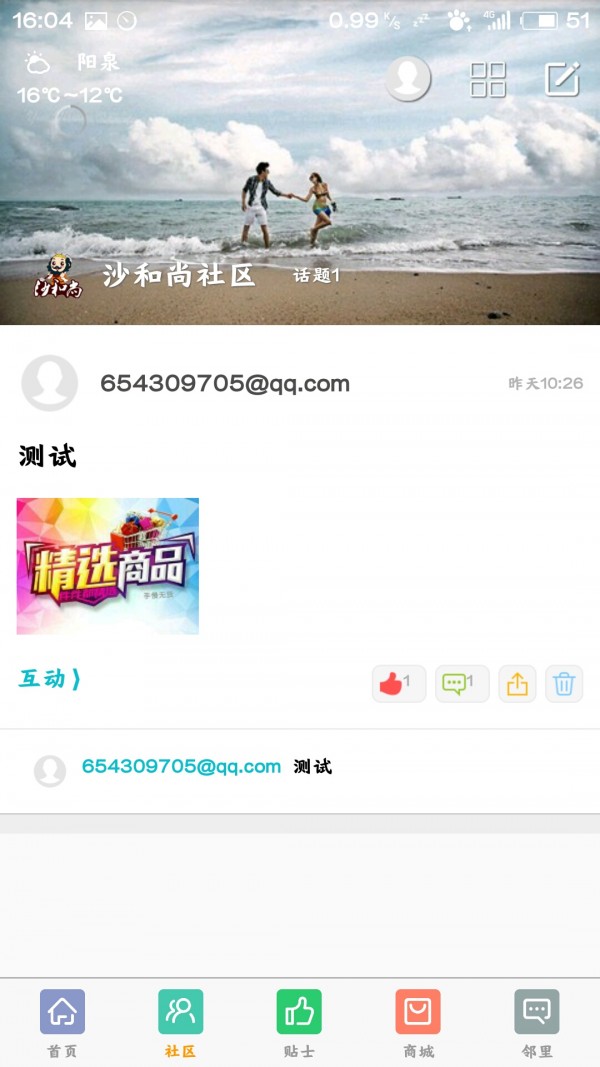Open the grid menu icon
The image size is (600, 1067).
pos(488,79)
